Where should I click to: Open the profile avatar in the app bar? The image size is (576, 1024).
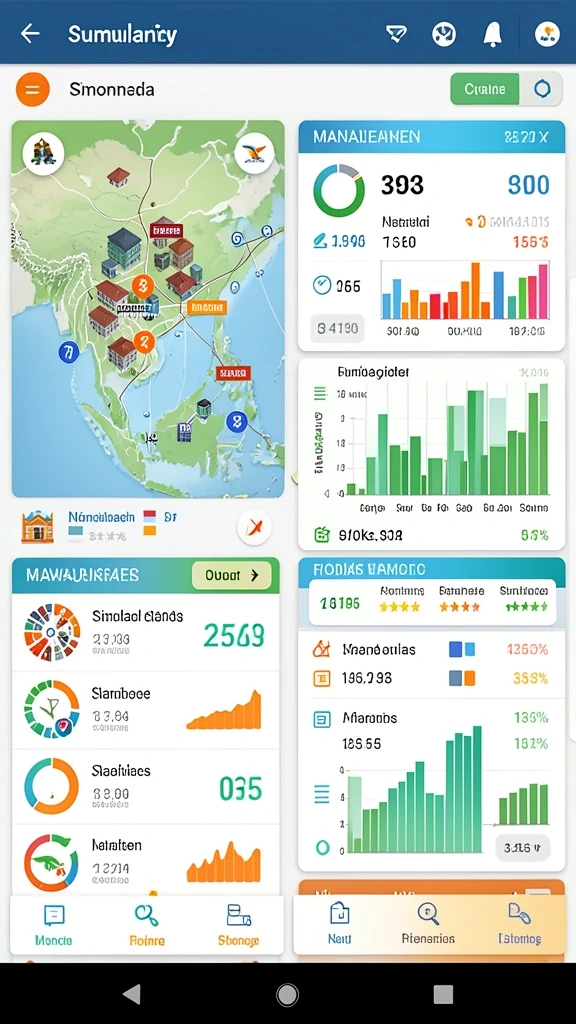(547, 34)
